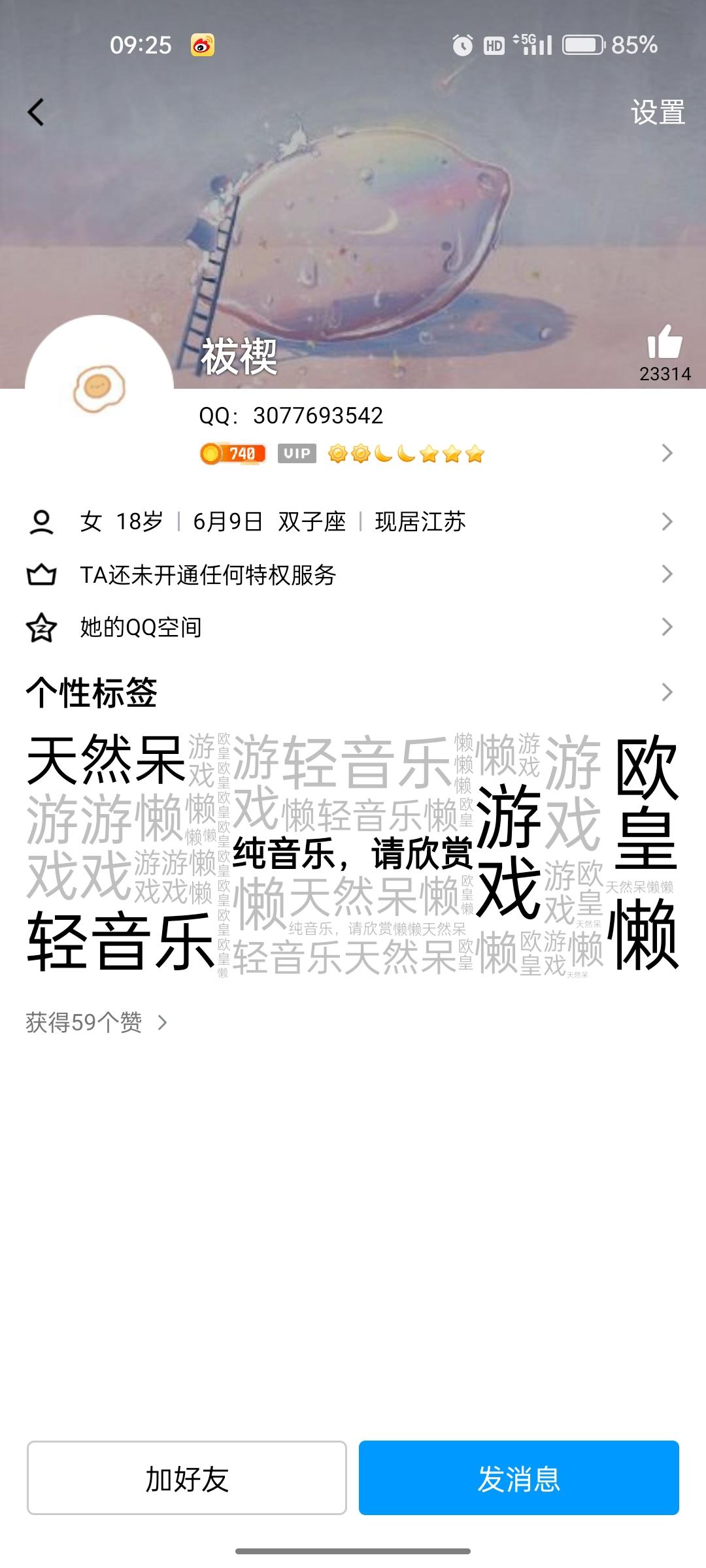706x1568 pixels.
Task: Open the 740 coin level badge
Action: [232, 452]
